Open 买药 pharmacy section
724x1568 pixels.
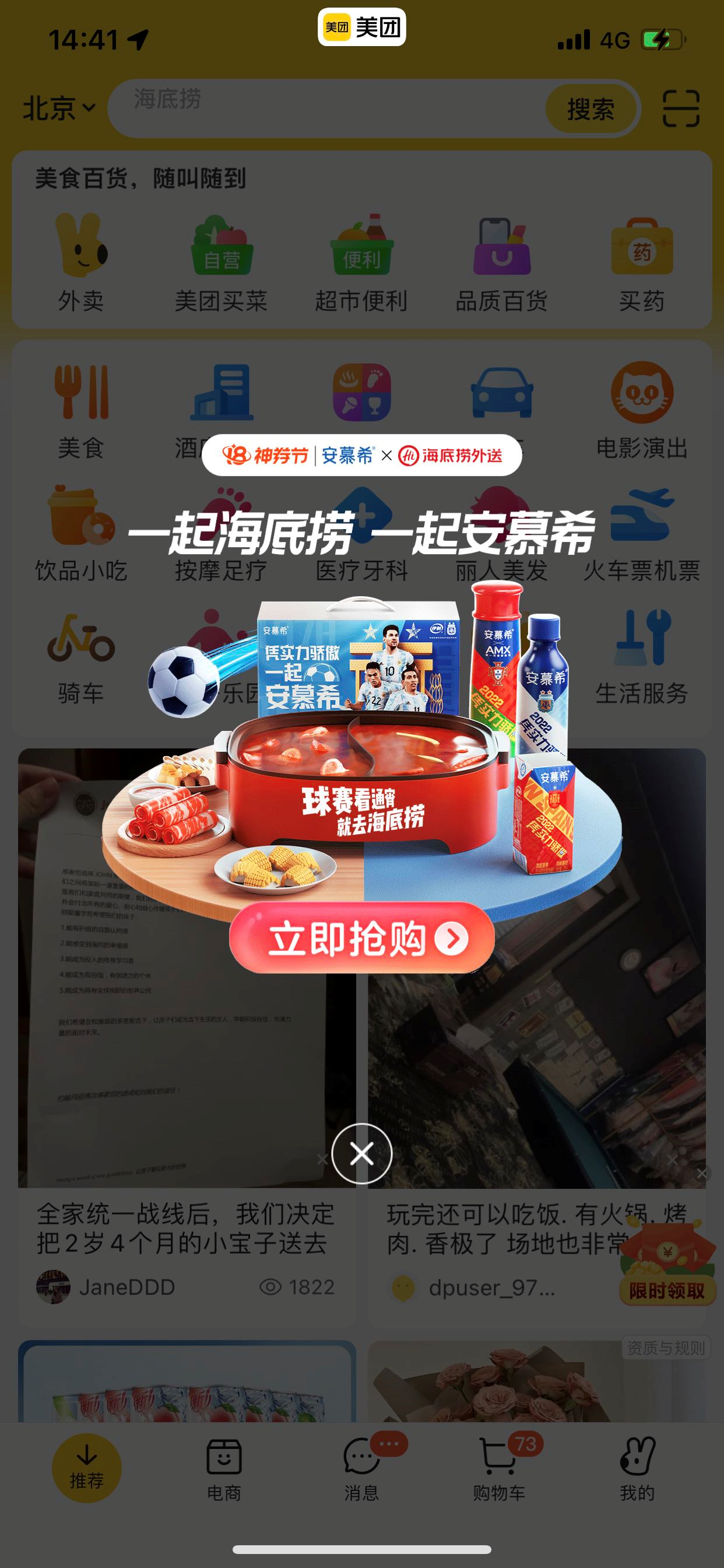pyautogui.click(x=641, y=263)
